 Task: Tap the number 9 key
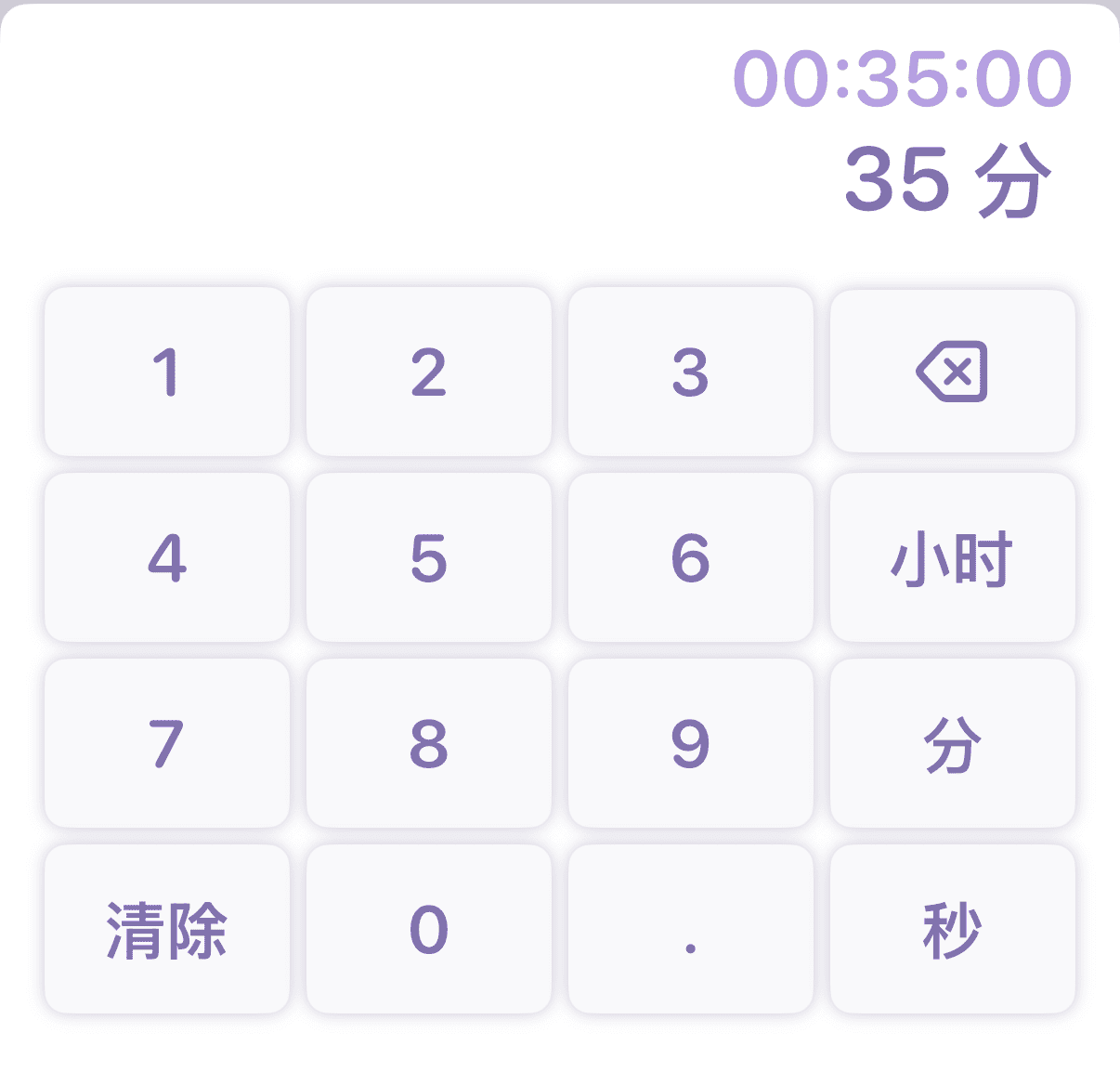690,743
